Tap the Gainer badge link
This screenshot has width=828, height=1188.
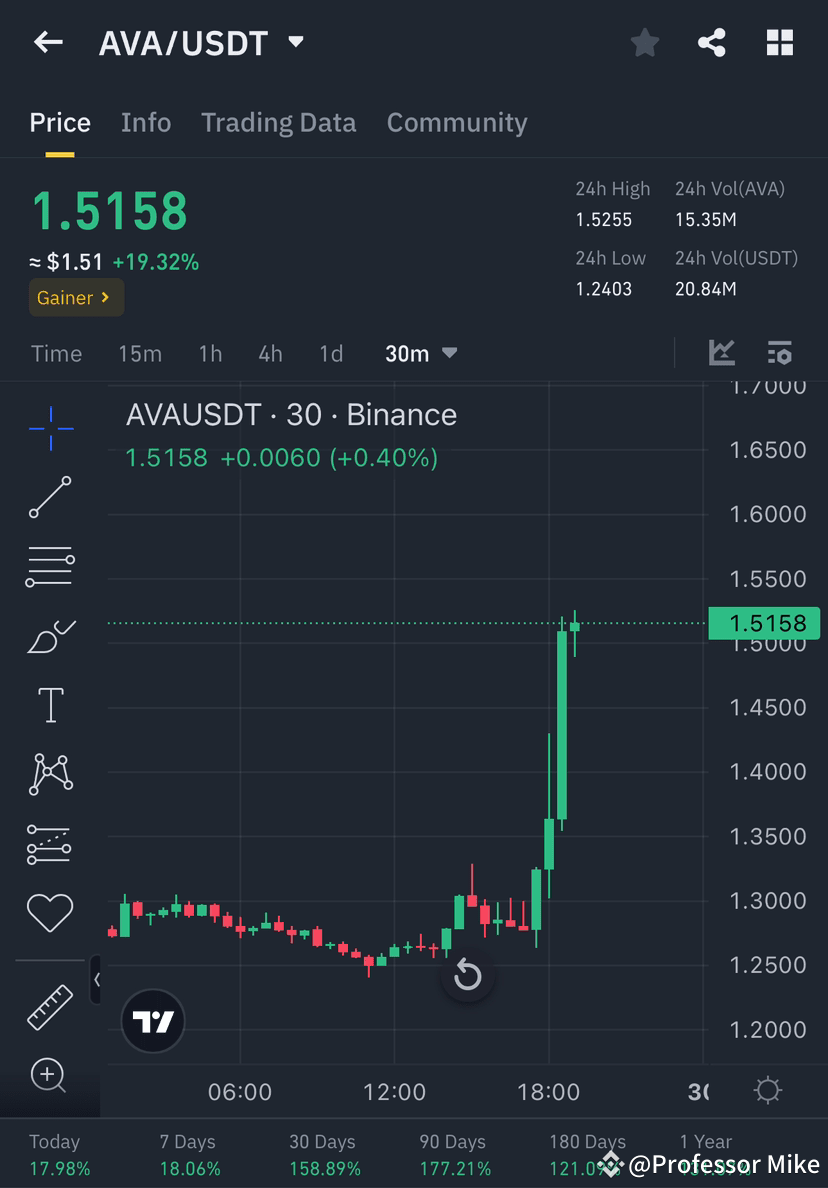point(75,297)
